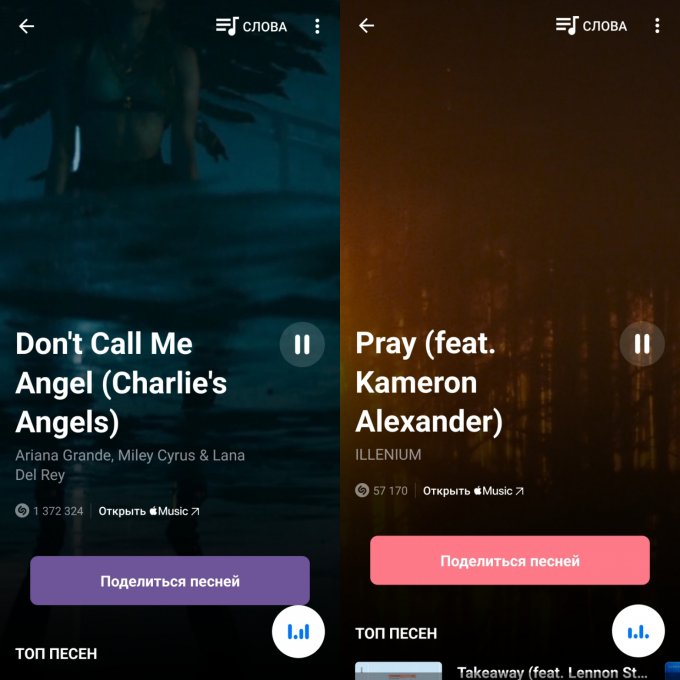The image size is (680, 680).
Task: Open overflow menu on Don't Call Me Angel screen
Action: point(317,27)
